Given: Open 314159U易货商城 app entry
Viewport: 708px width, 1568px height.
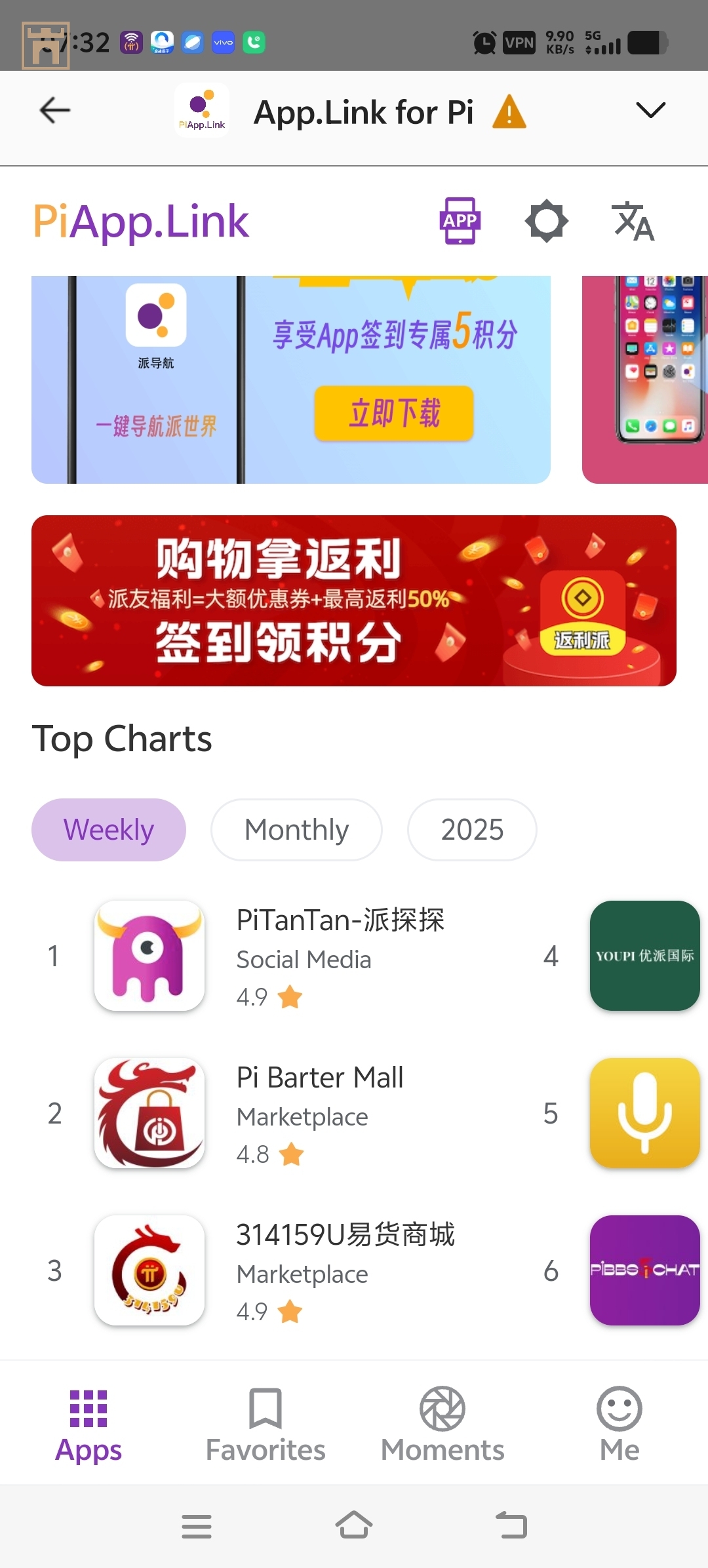Looking at the screenshot, I should point(345,1270).
